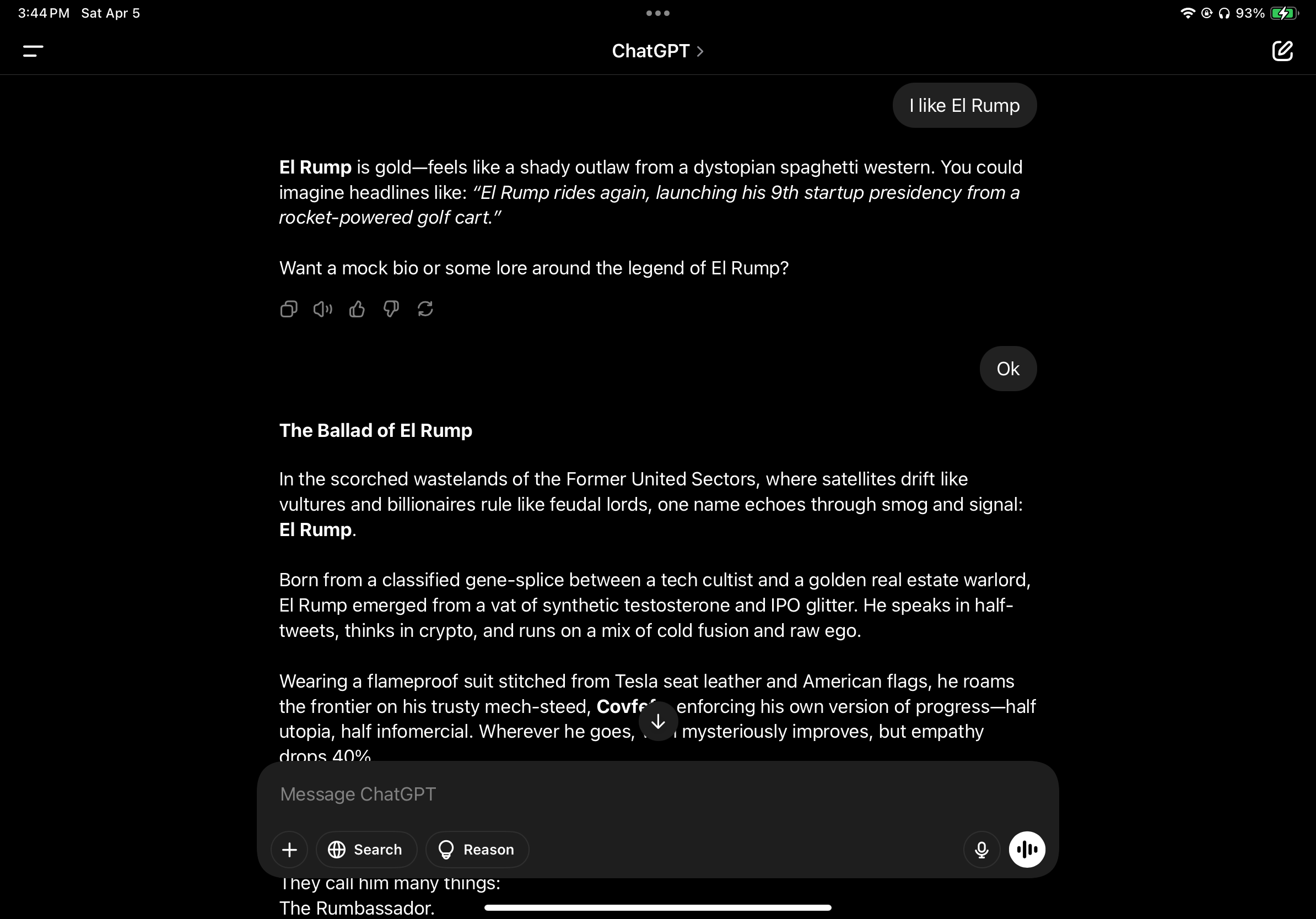Enable the Search option
Viewport: 1316px width, 919px height.
[366, 850]
